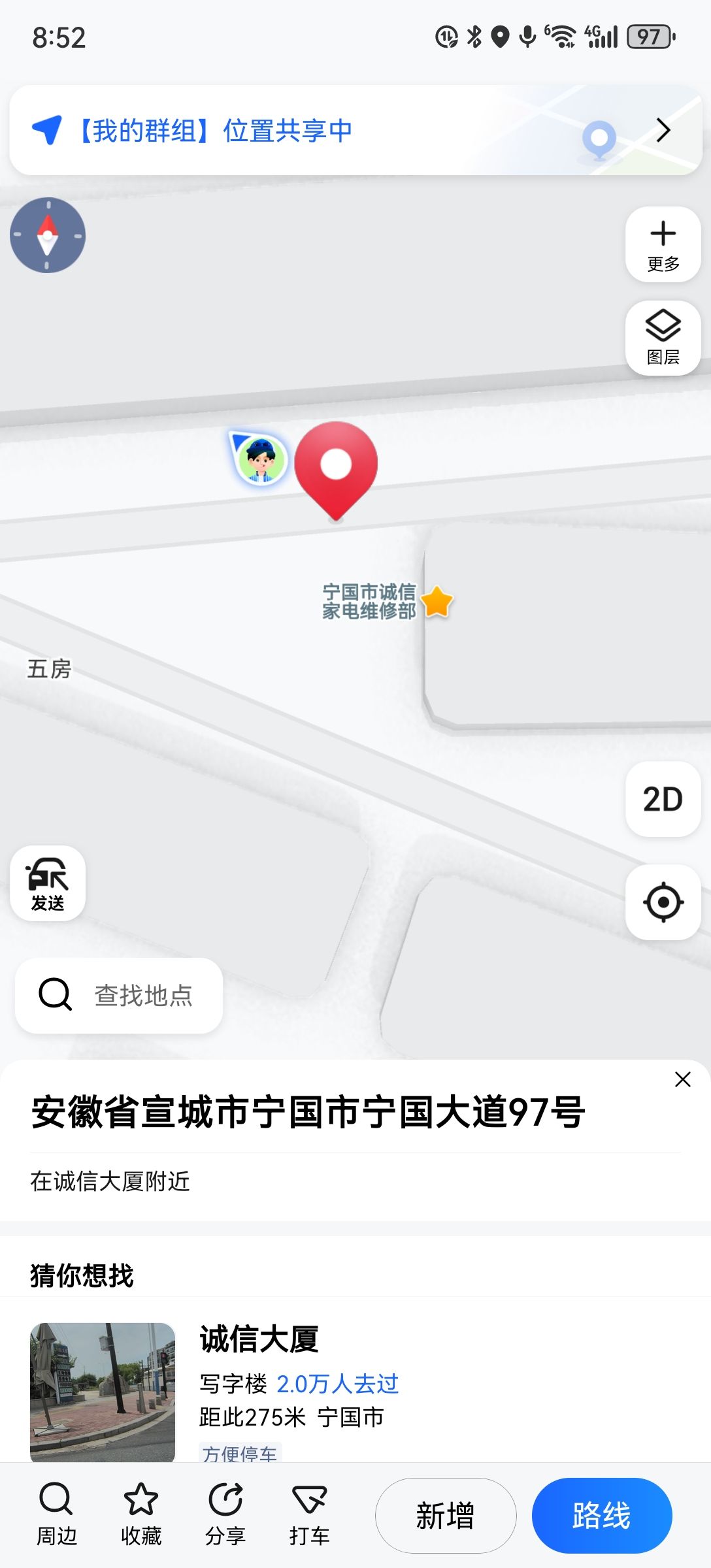Tap the 新增 button
The width and height of the screenshot is (711, 1568).
coord(445,1516)
